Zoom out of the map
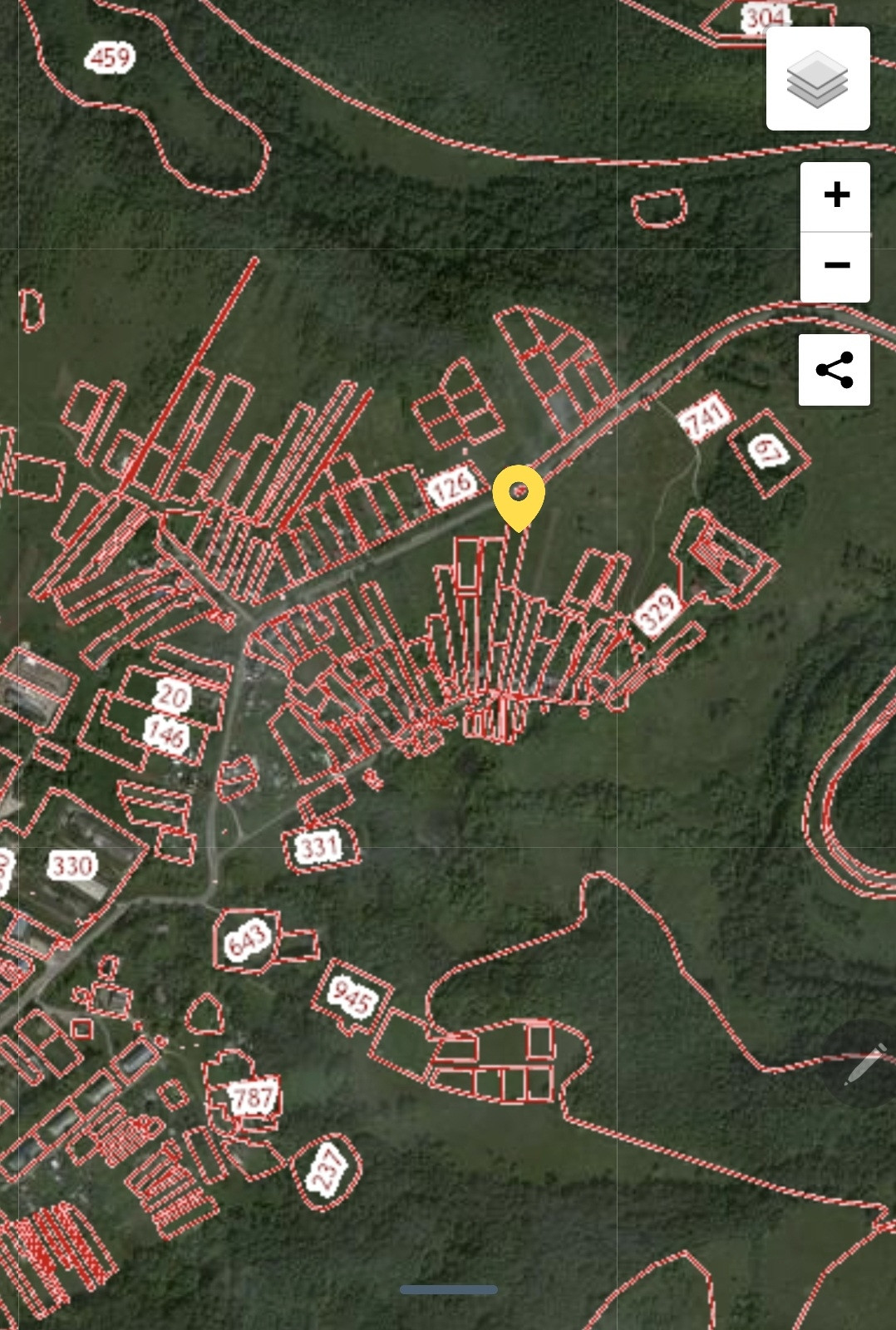The width and height of the screenshot is (896, 1330). click(835, 267)
